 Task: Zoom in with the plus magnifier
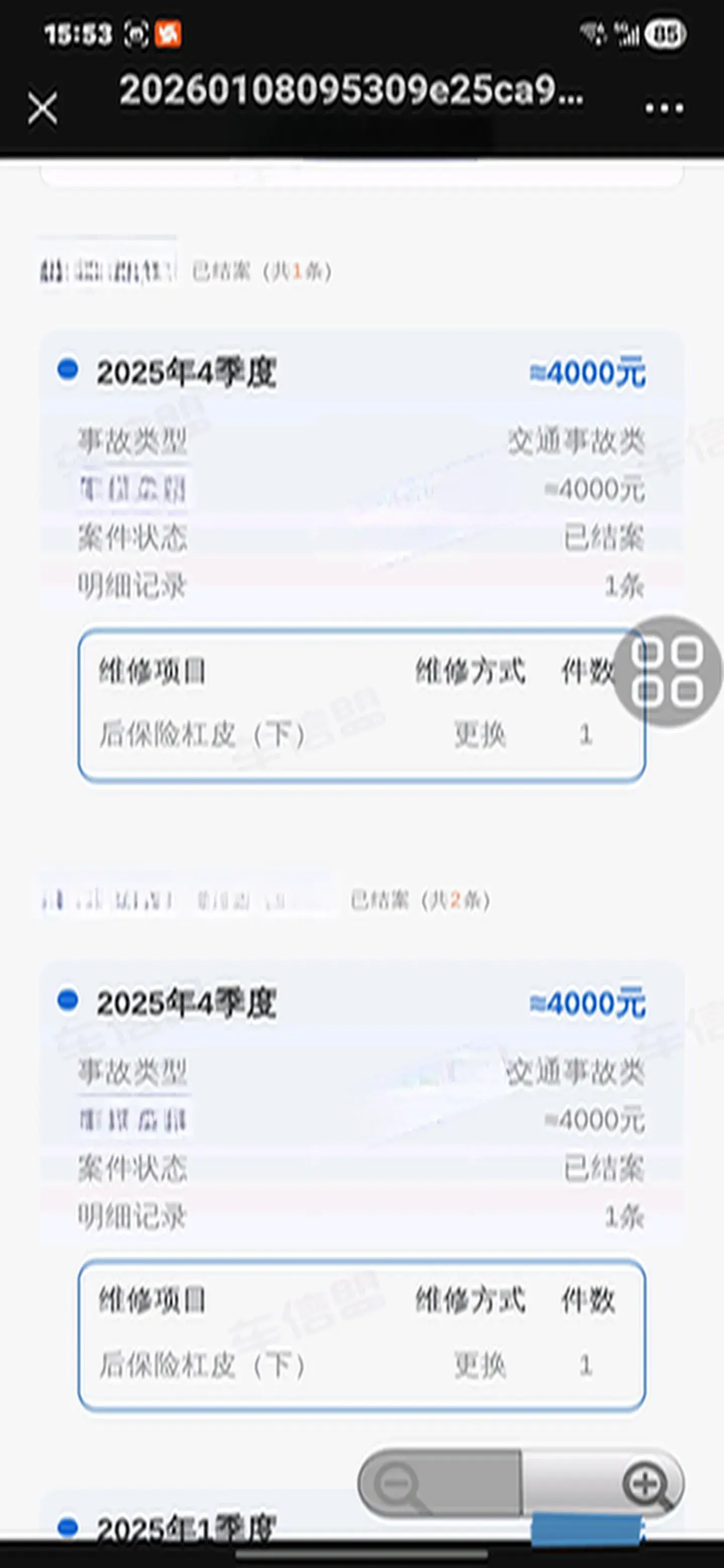click(x=646, y=1483)
